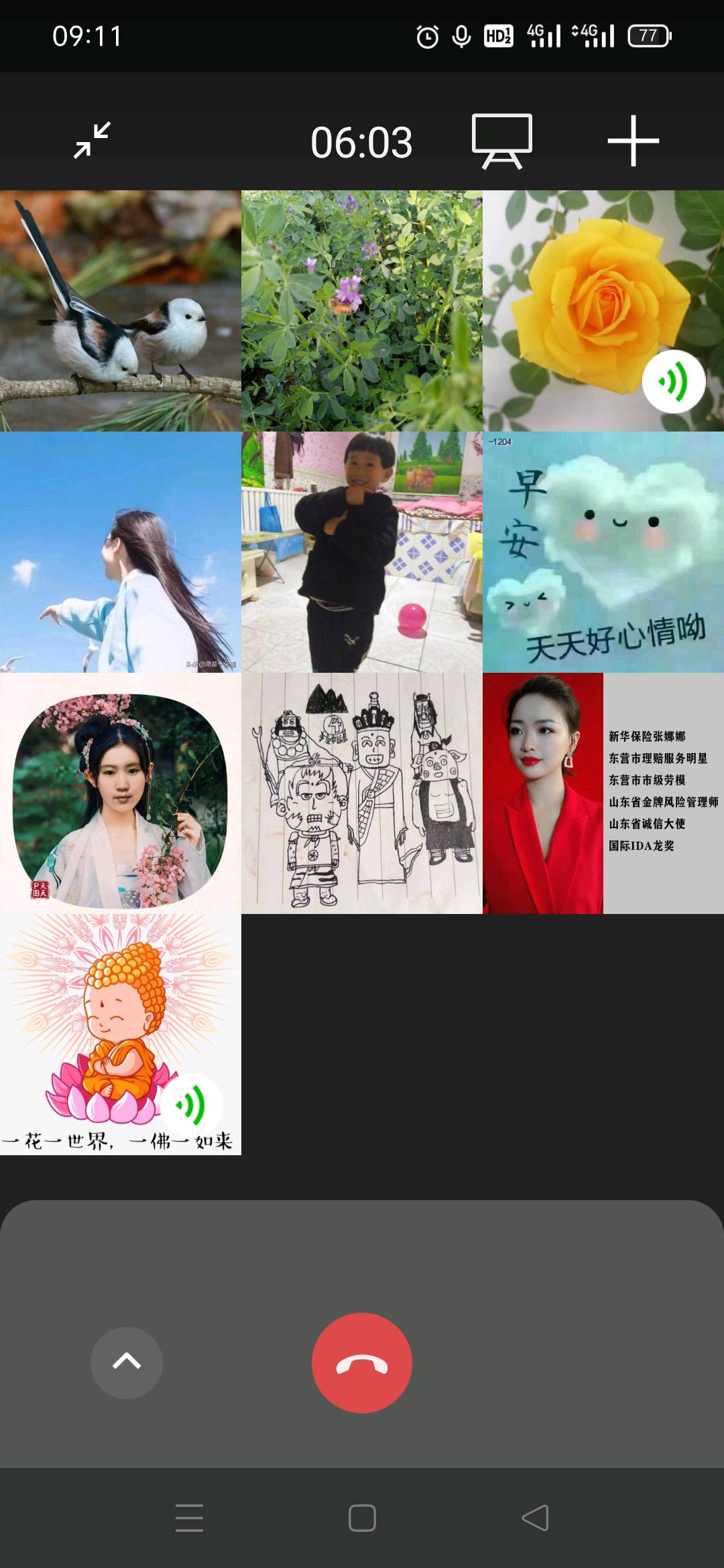The height and width of the screenshot is (1568, 724).
Task: Open the 新华保险张娜娜 participant tile
Action: pos(603,793)
